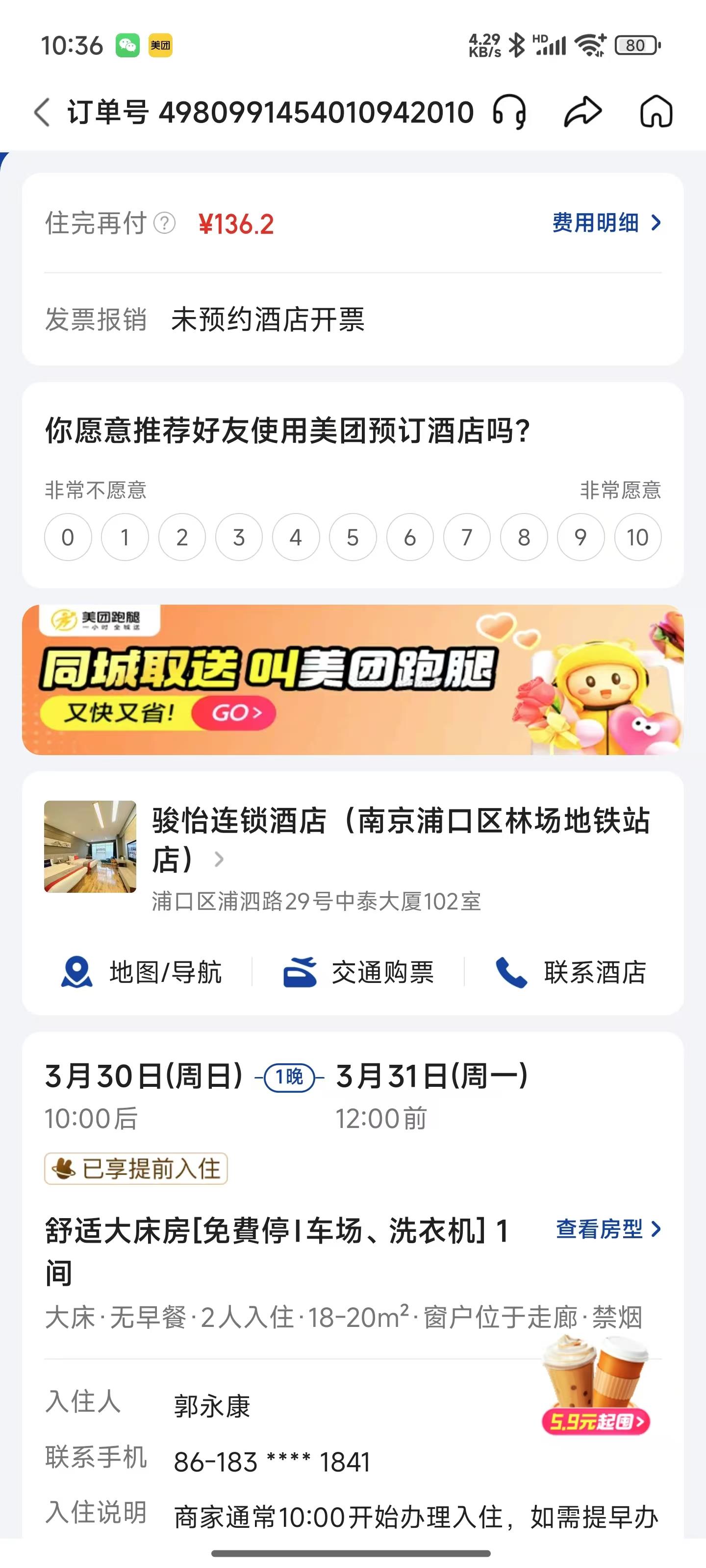Open 费用明细 cost details

(x=606, y=223)
